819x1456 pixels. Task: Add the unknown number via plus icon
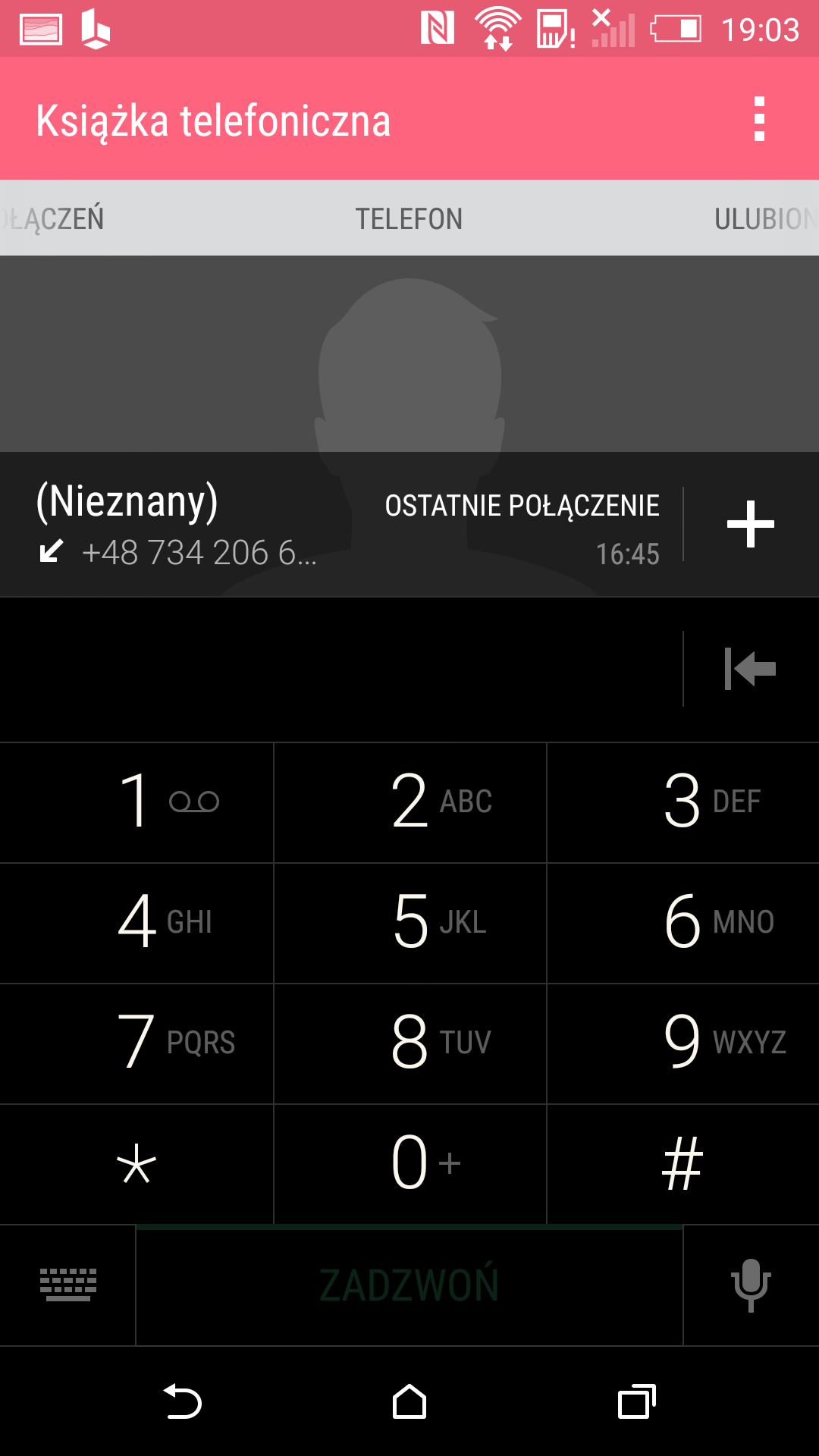click(x=751, y=524)
